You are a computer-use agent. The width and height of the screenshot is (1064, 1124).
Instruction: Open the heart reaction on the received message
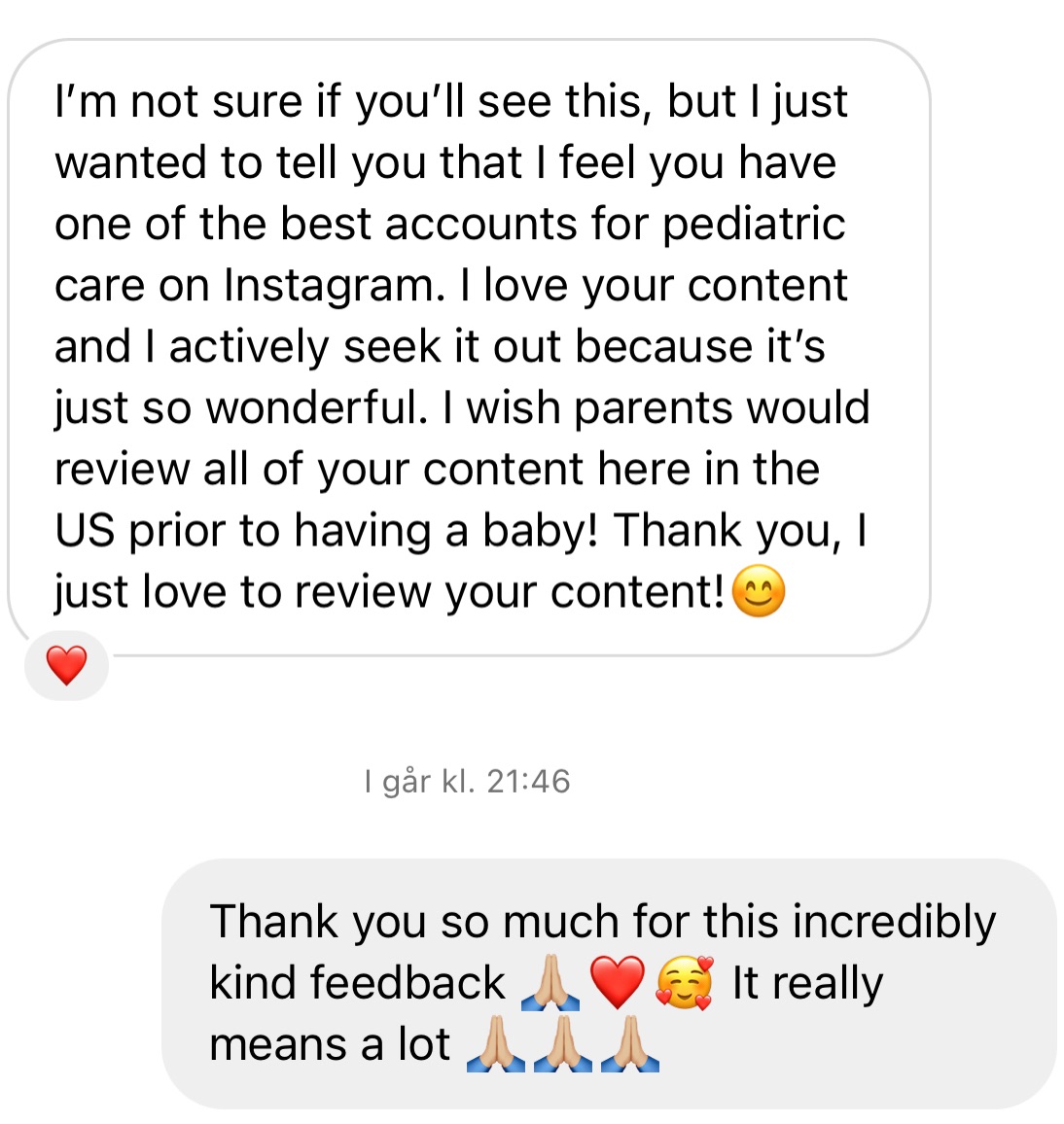click(67, 666)
